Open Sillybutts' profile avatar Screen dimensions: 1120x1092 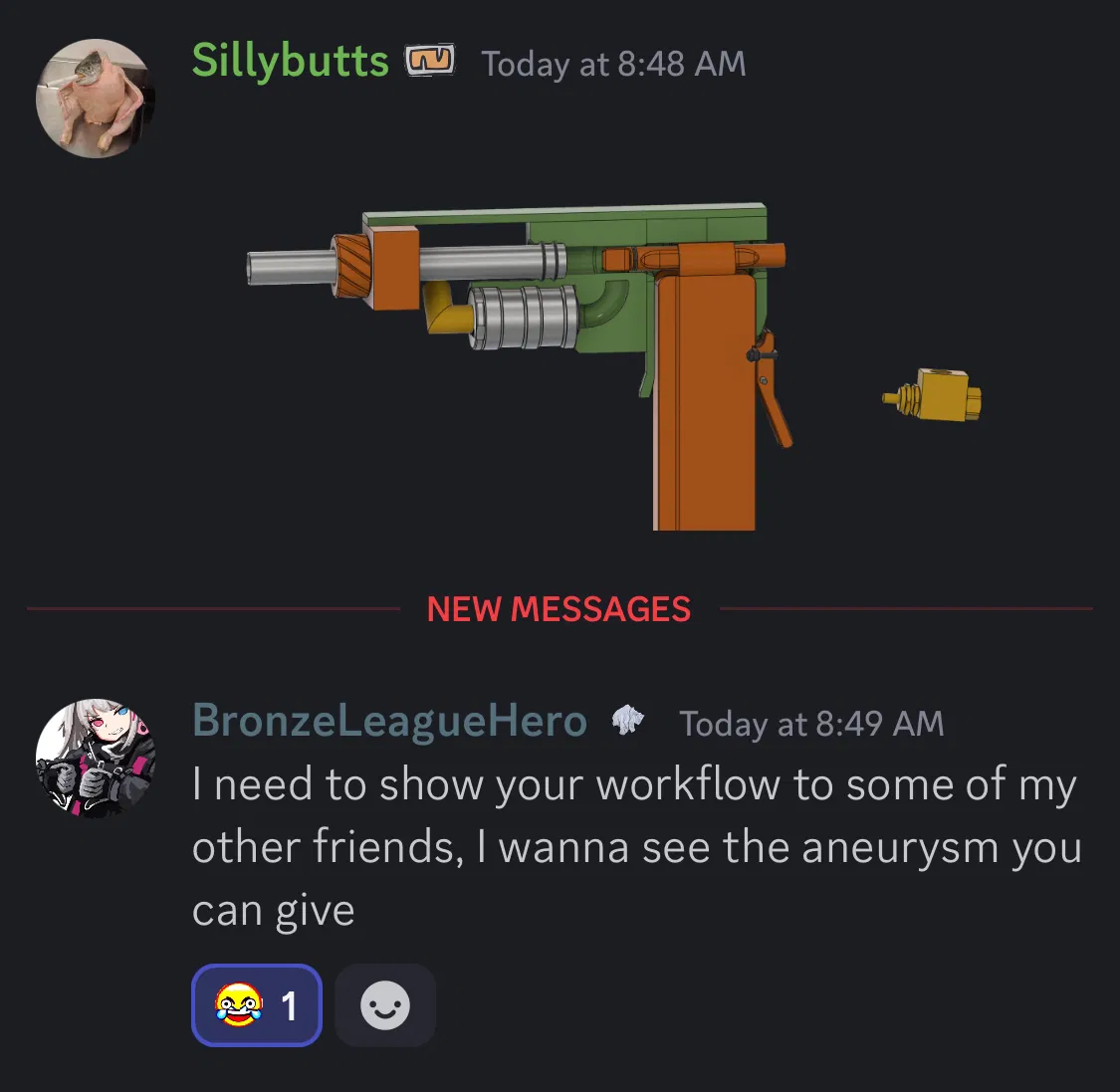[x=96, y=99]
